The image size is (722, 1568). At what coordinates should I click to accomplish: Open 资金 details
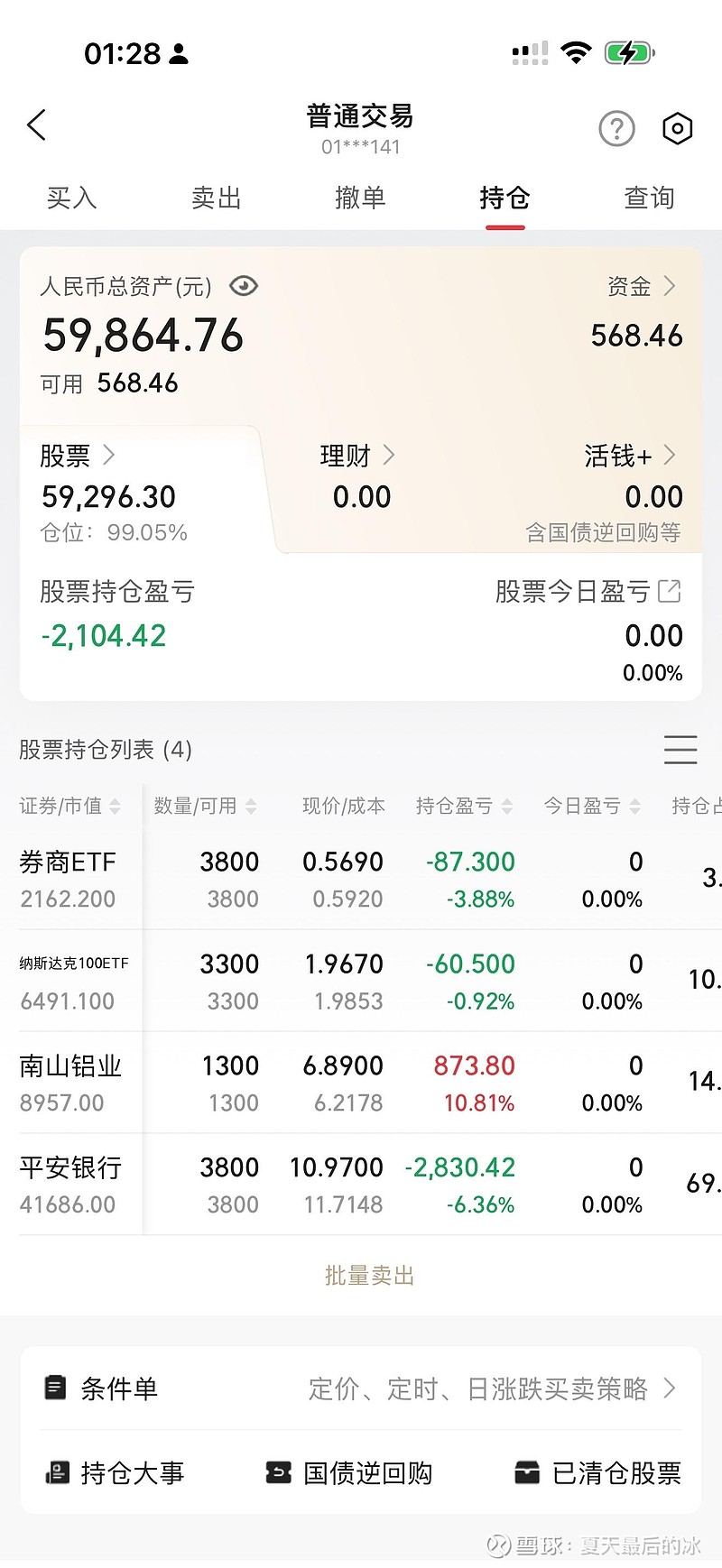[641, 287]
